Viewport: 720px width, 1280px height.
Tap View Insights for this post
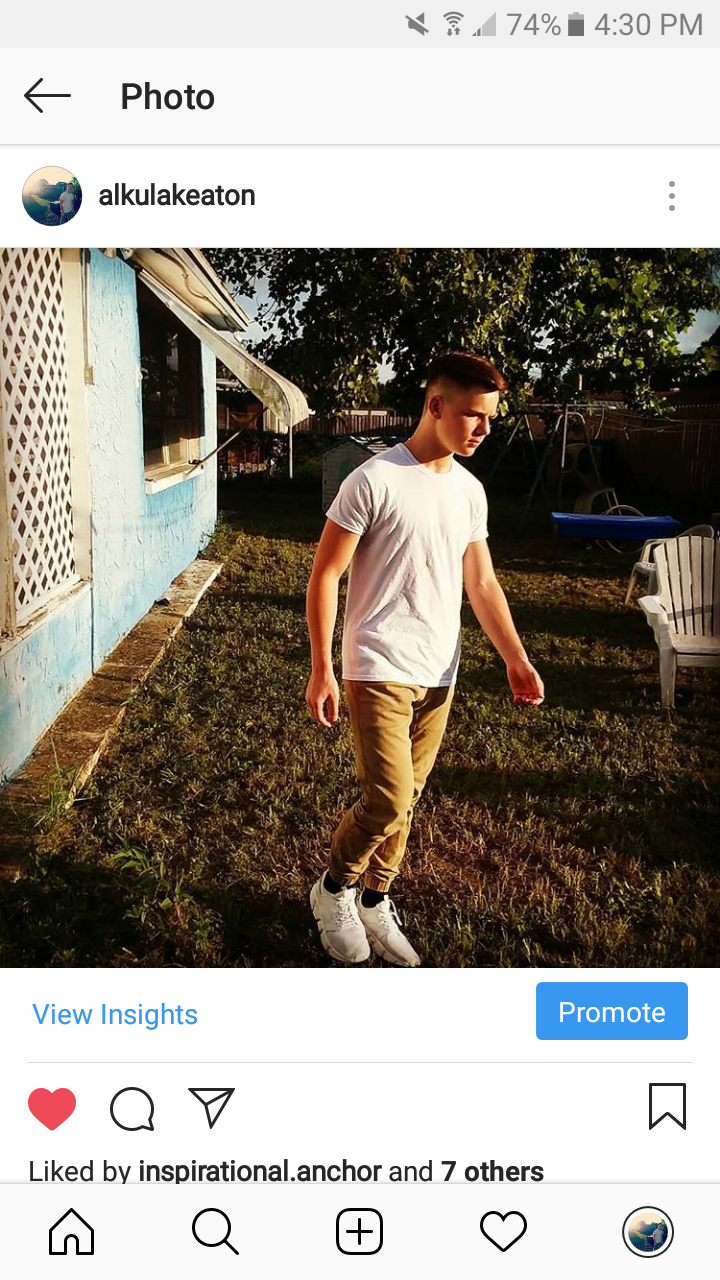115,1014
